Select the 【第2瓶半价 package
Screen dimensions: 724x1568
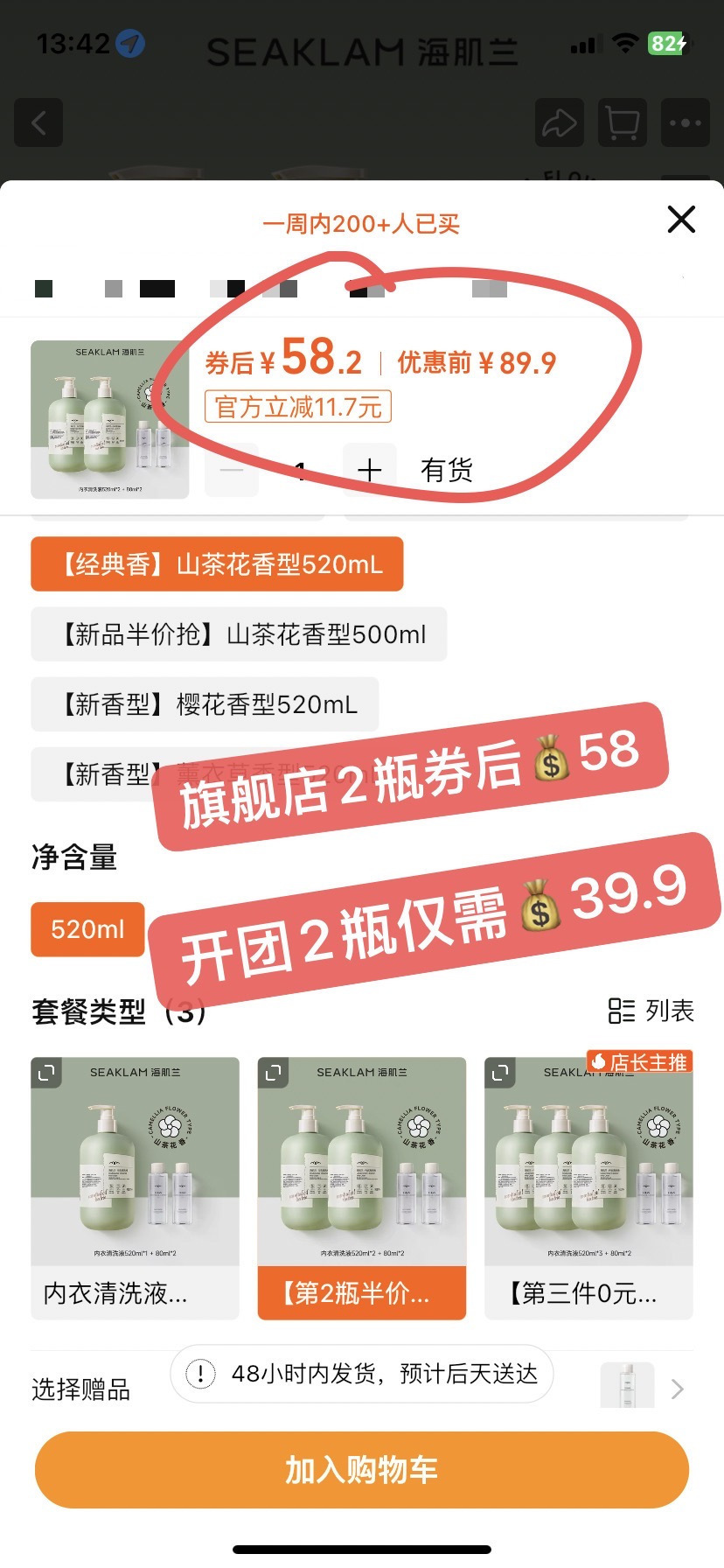(362, 1188)
